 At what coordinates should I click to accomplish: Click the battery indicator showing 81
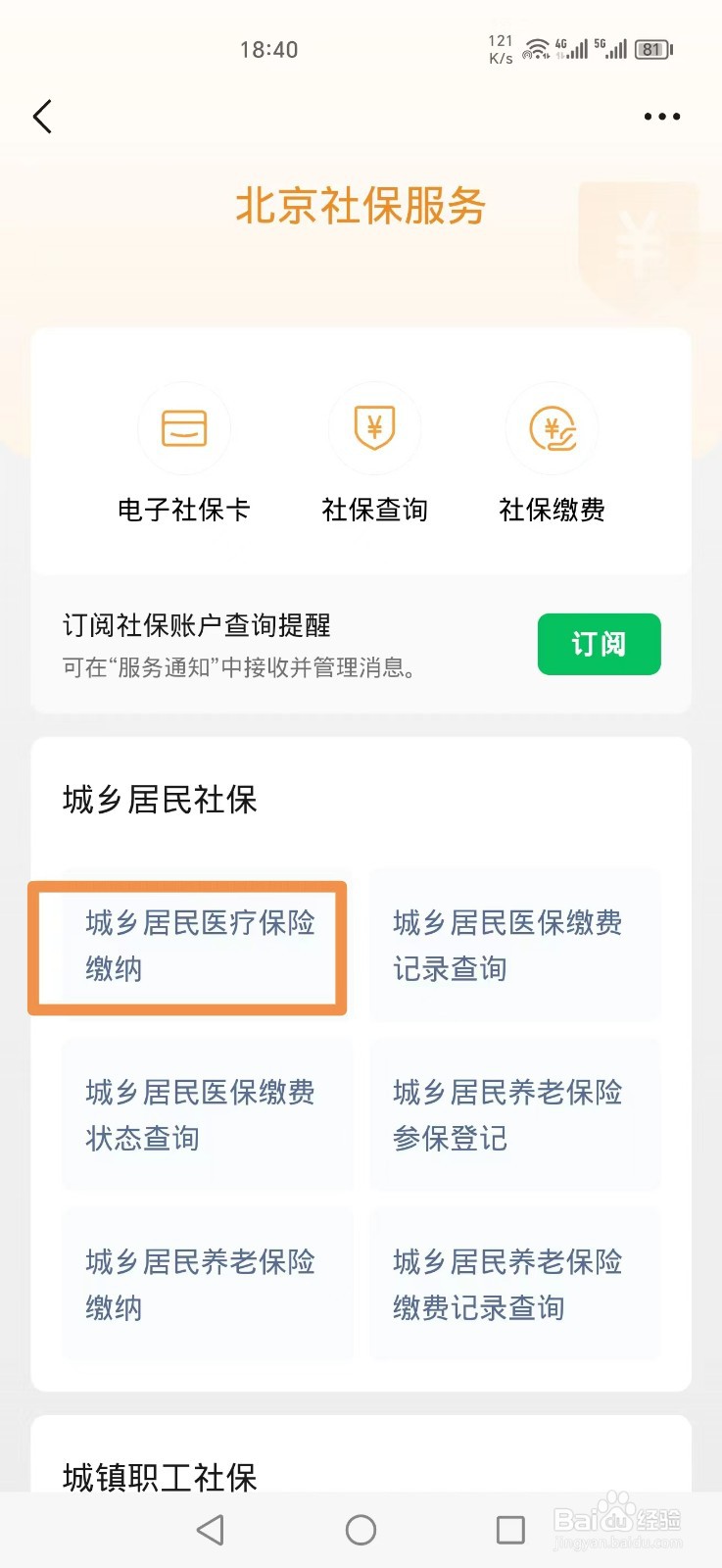650,49
